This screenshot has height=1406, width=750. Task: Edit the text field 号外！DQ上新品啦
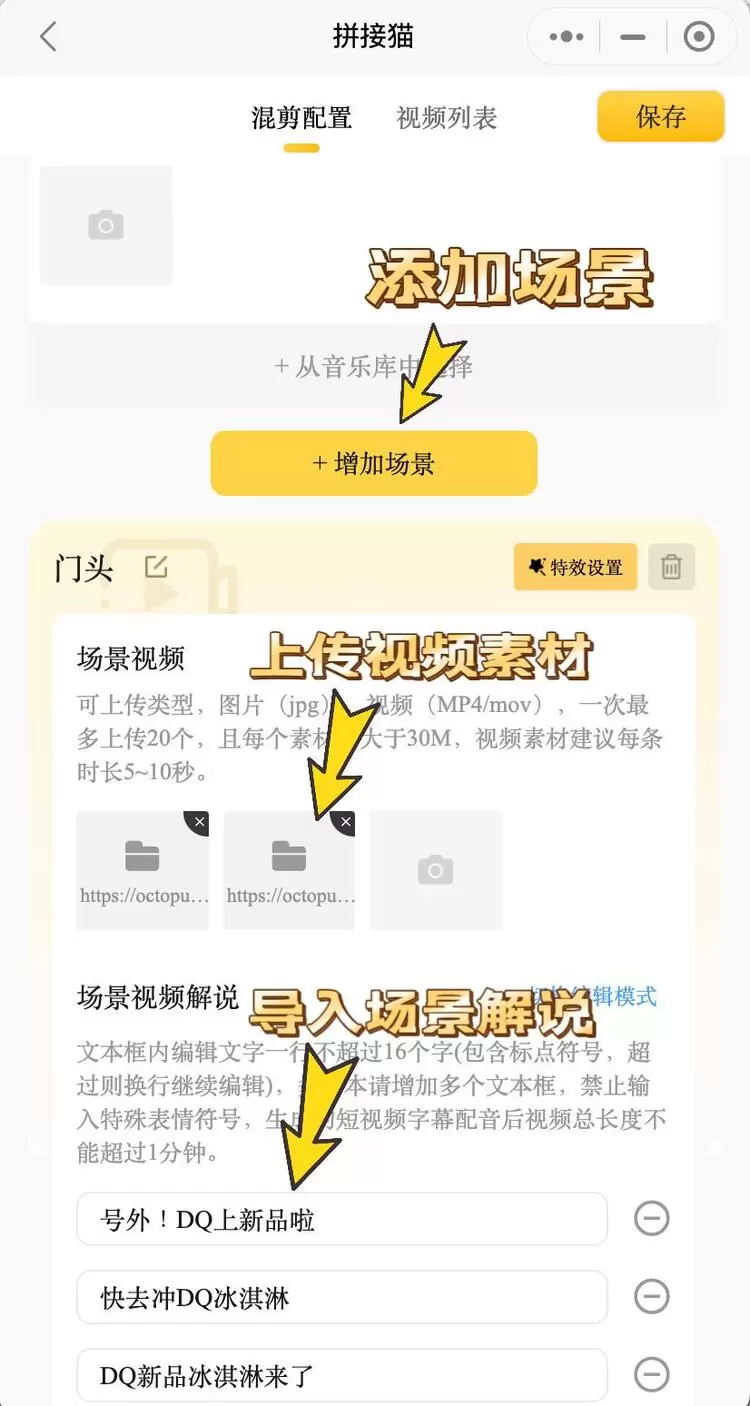pyautogui.click(x=341, y=1219)
